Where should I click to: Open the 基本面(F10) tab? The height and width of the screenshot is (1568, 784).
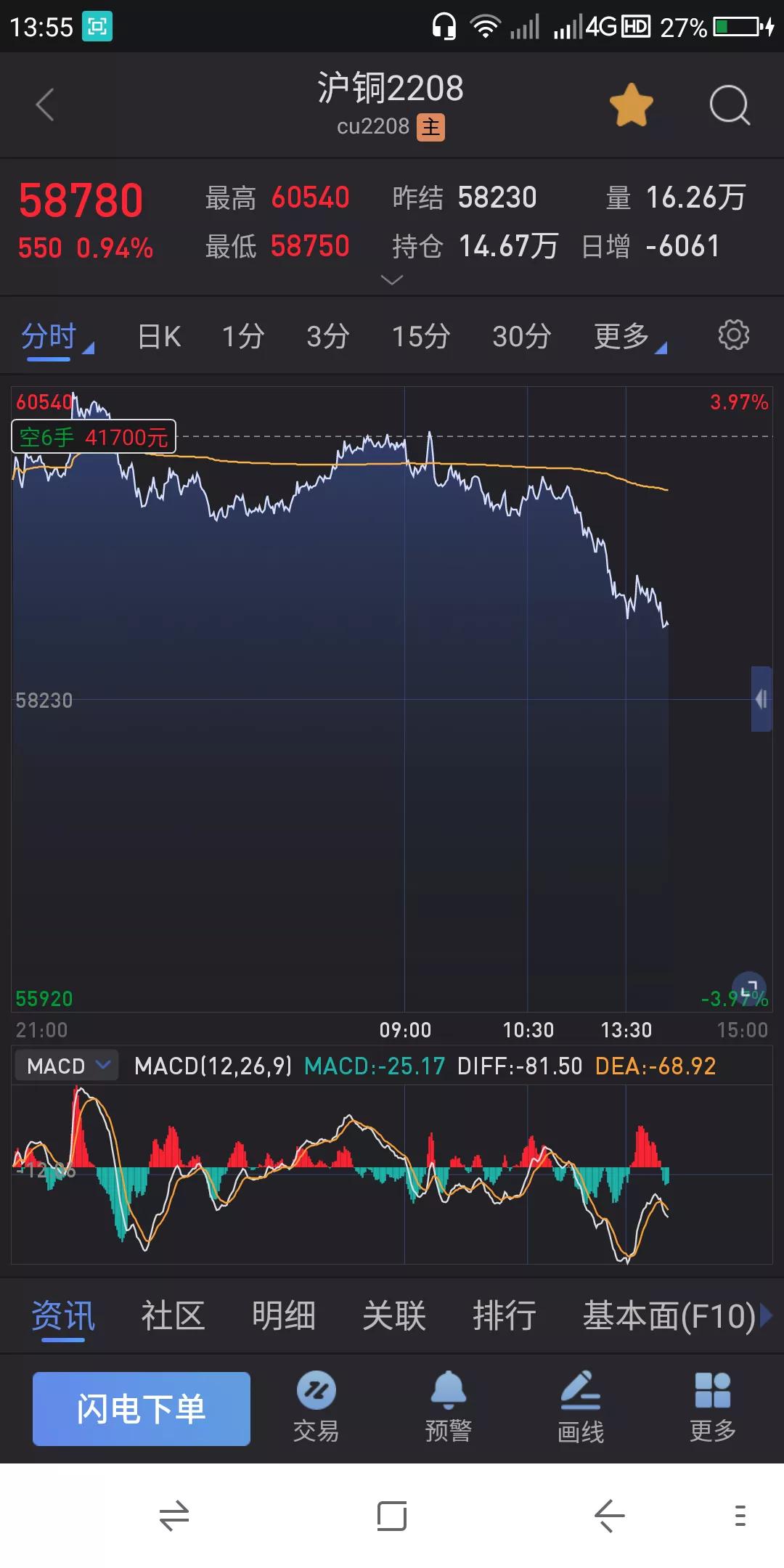pyautogui.click(x=669, y=1316)
